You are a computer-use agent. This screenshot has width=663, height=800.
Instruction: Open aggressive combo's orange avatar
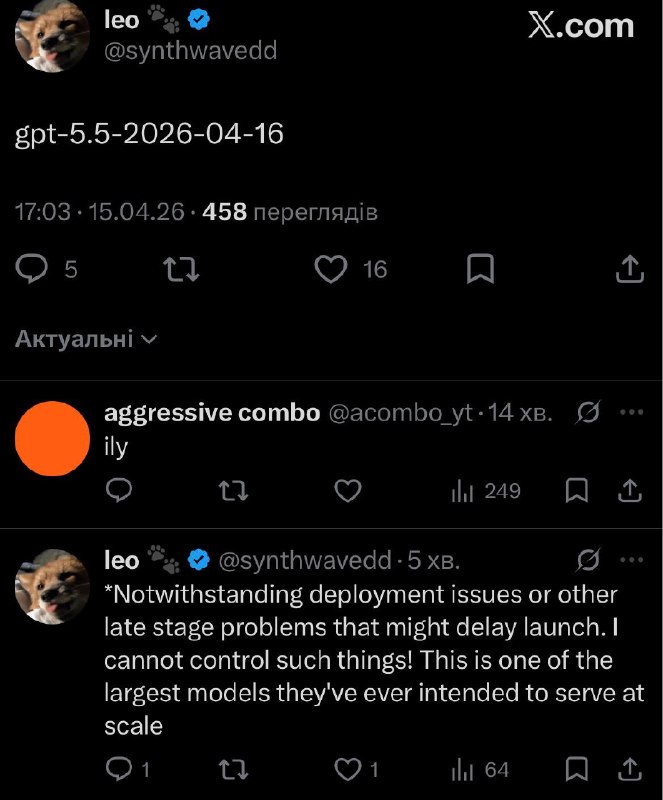tap(54, 438)
